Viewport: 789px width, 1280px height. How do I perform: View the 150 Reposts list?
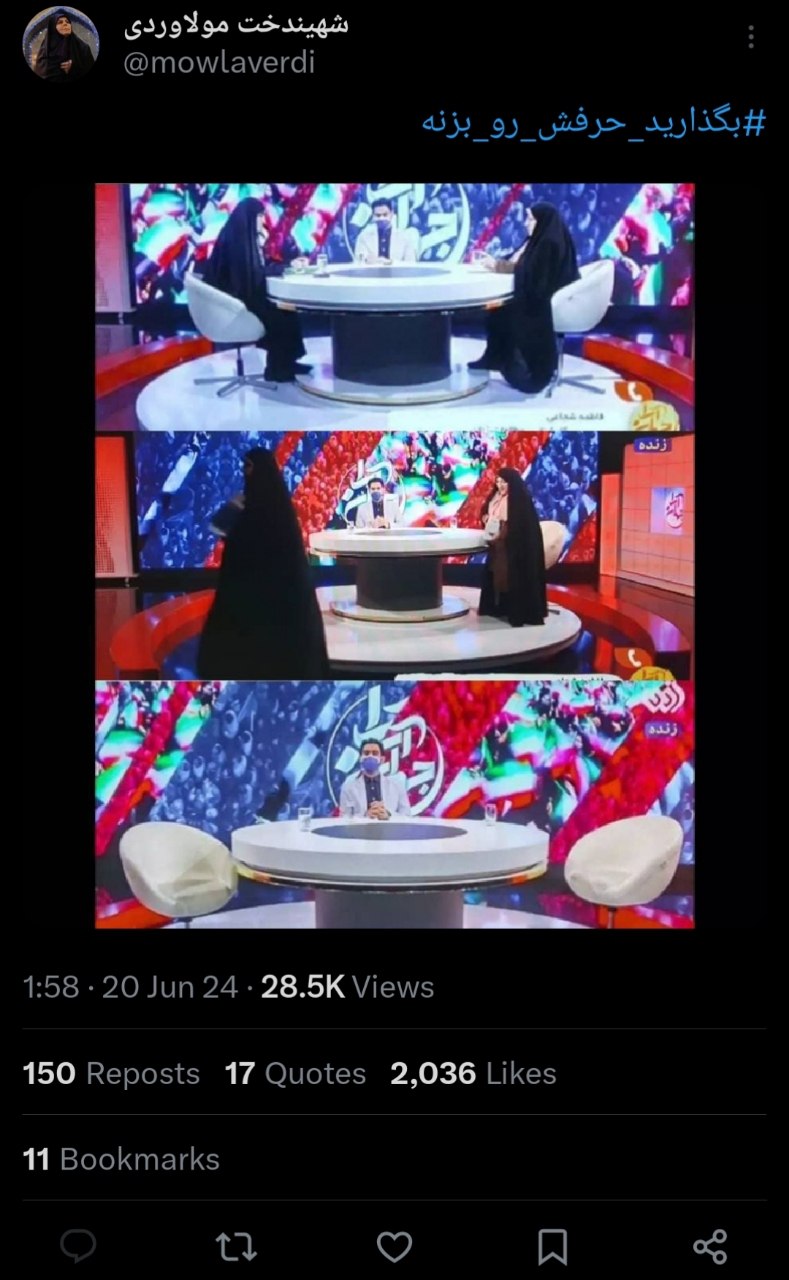(111, 1074)
